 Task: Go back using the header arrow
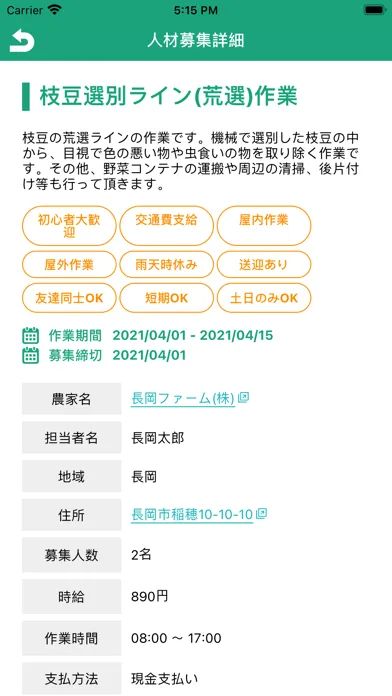point(22,40)
